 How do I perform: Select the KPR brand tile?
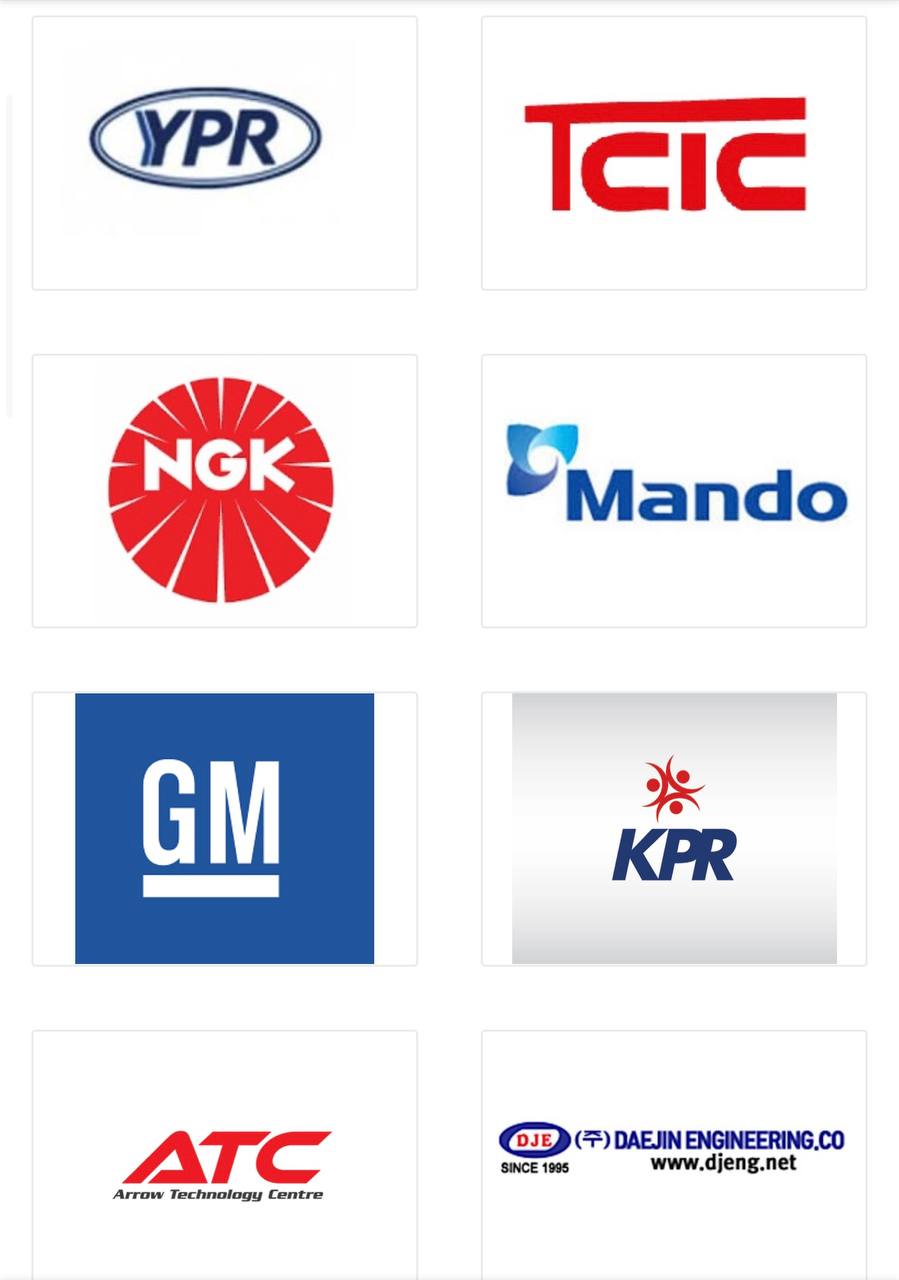click(x=673, y=828)
